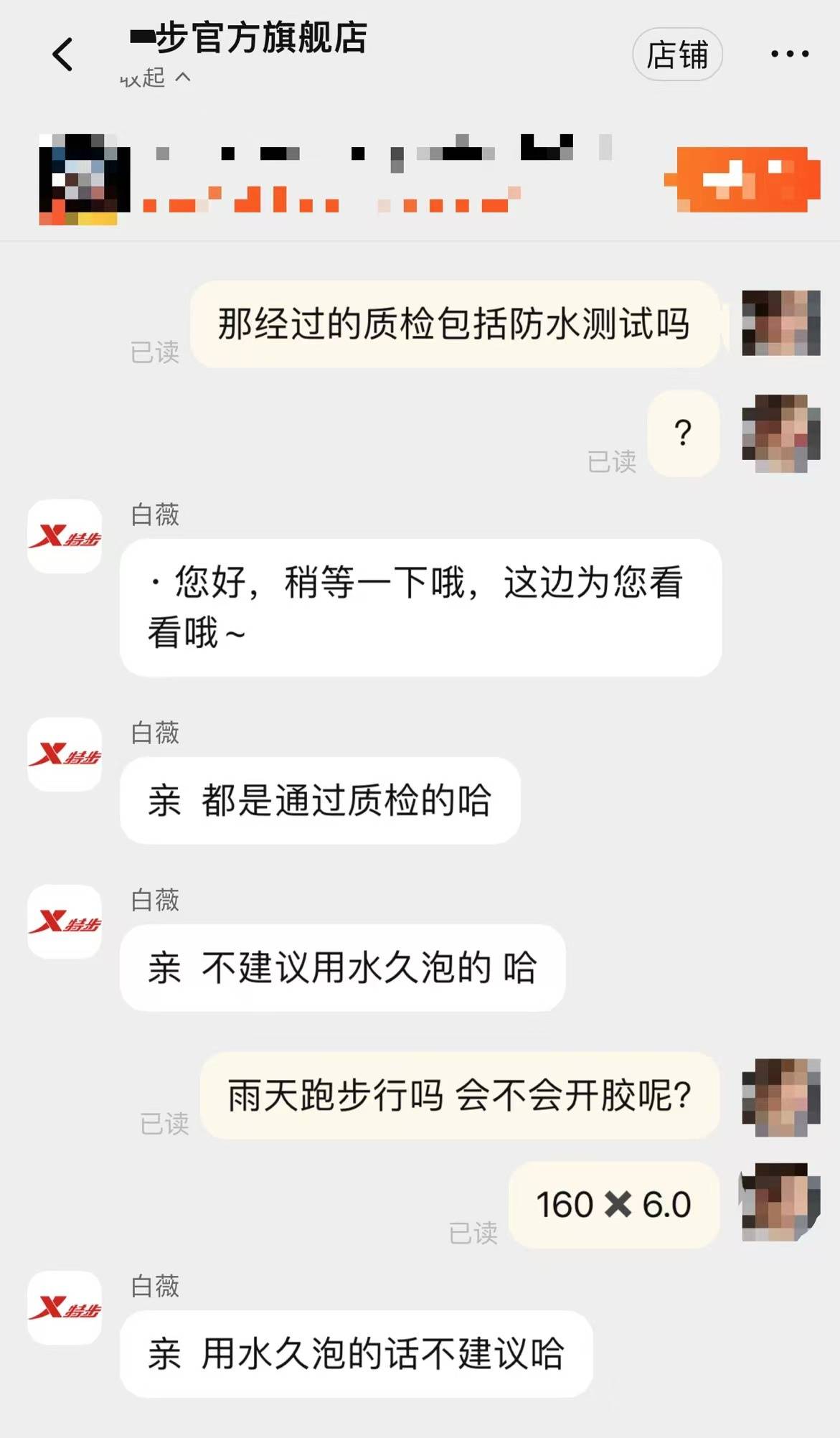840x1438 pixels.
Task: Open more options via the ellipsis icon
Action: [x=789, y=54]
